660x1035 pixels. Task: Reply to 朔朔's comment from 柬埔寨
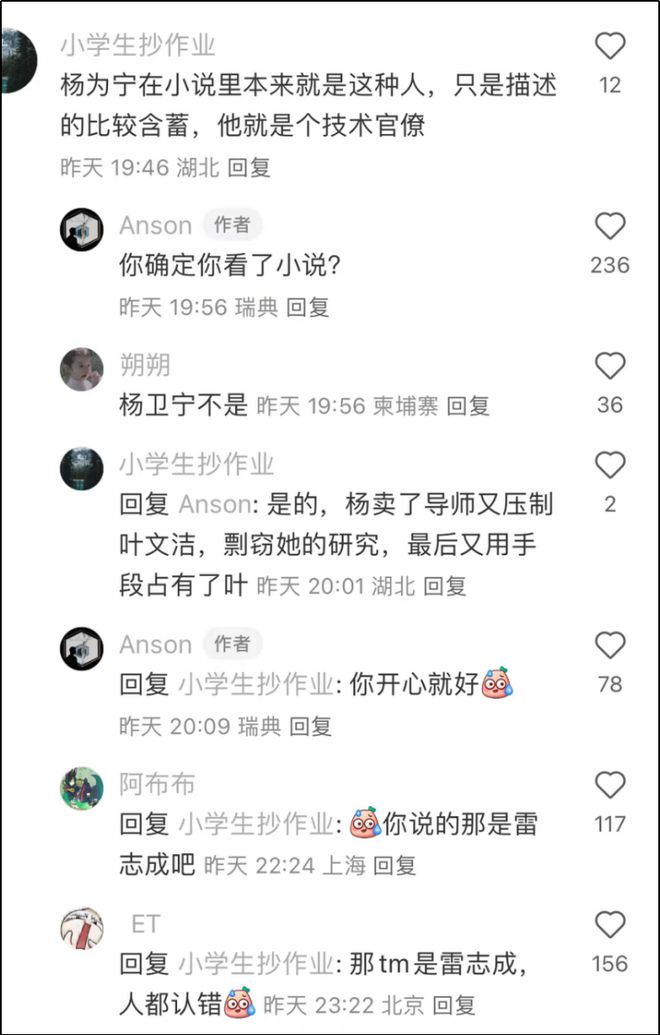[468, 405]
